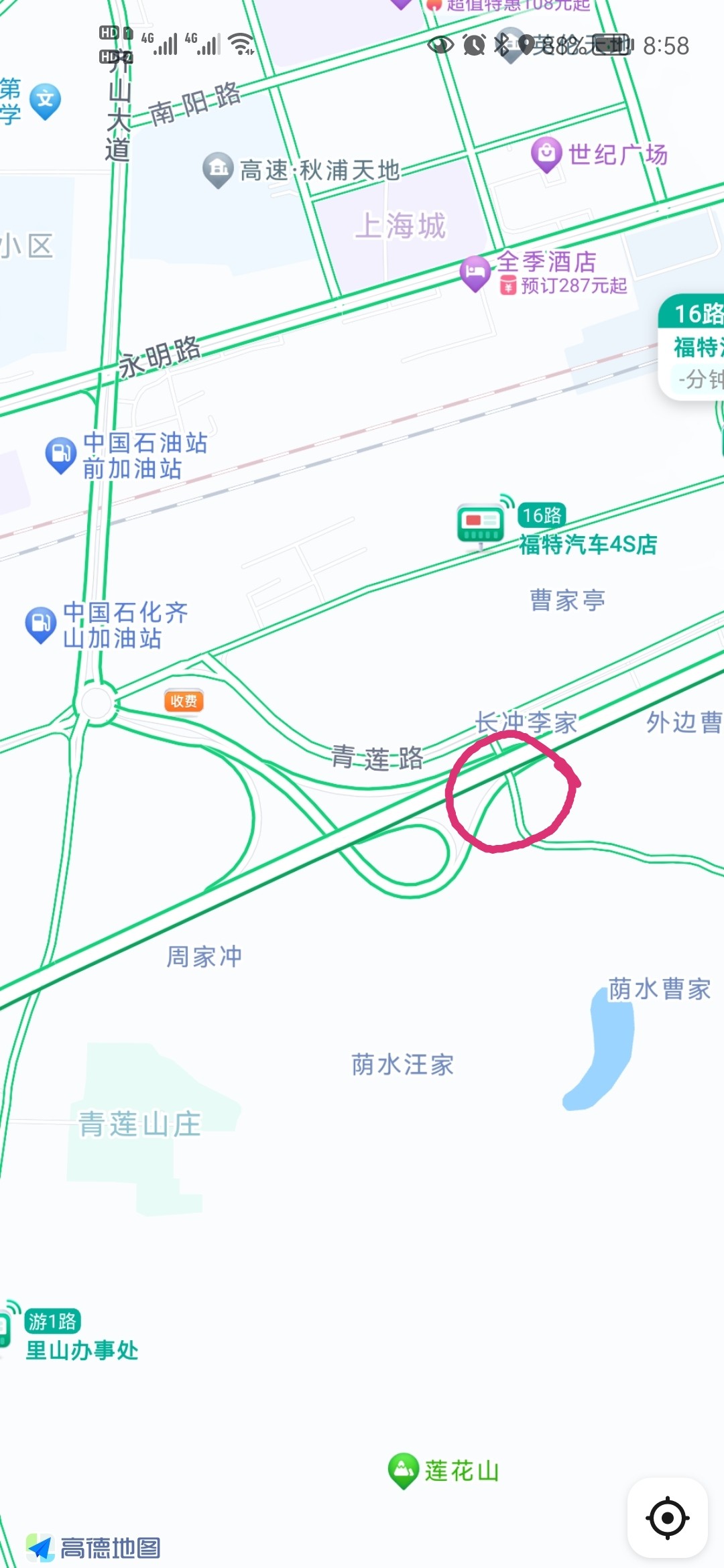Recenter map on current location
This screenshot has width=724, height=1568.
click(667, 1518)
